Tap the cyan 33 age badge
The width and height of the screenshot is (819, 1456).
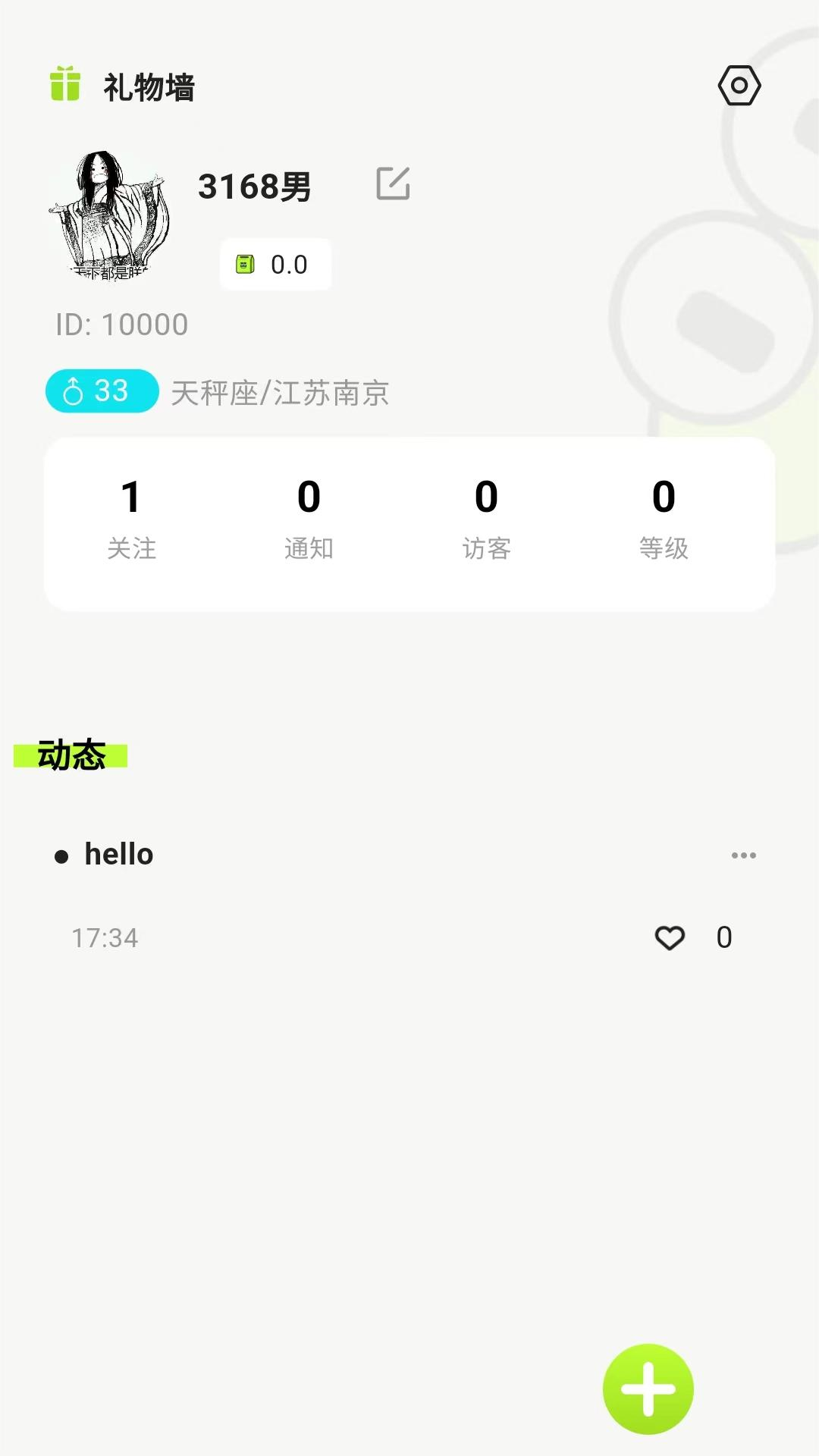point(101,391)
